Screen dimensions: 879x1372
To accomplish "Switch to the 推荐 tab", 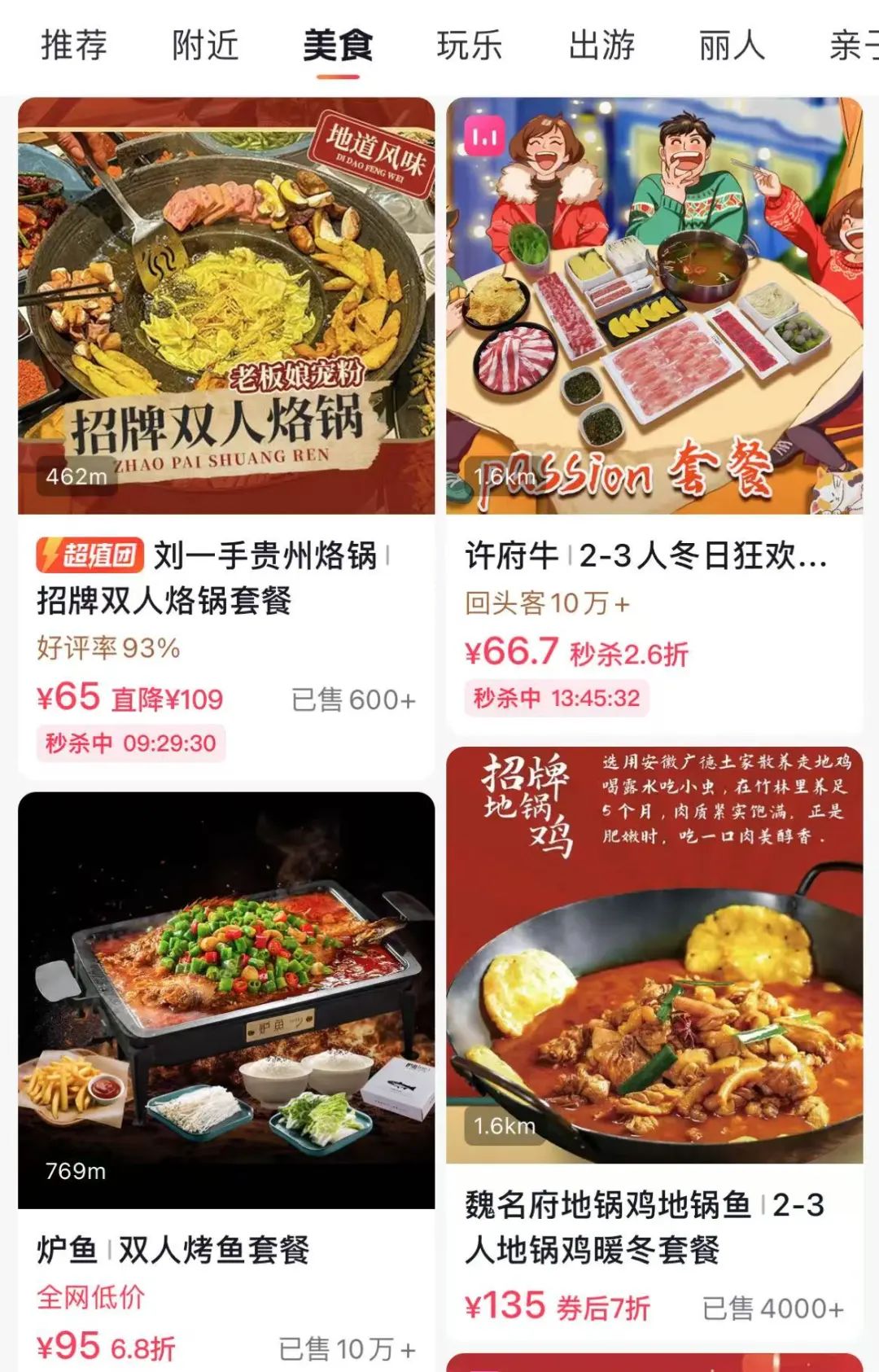I will pos(74,45).
